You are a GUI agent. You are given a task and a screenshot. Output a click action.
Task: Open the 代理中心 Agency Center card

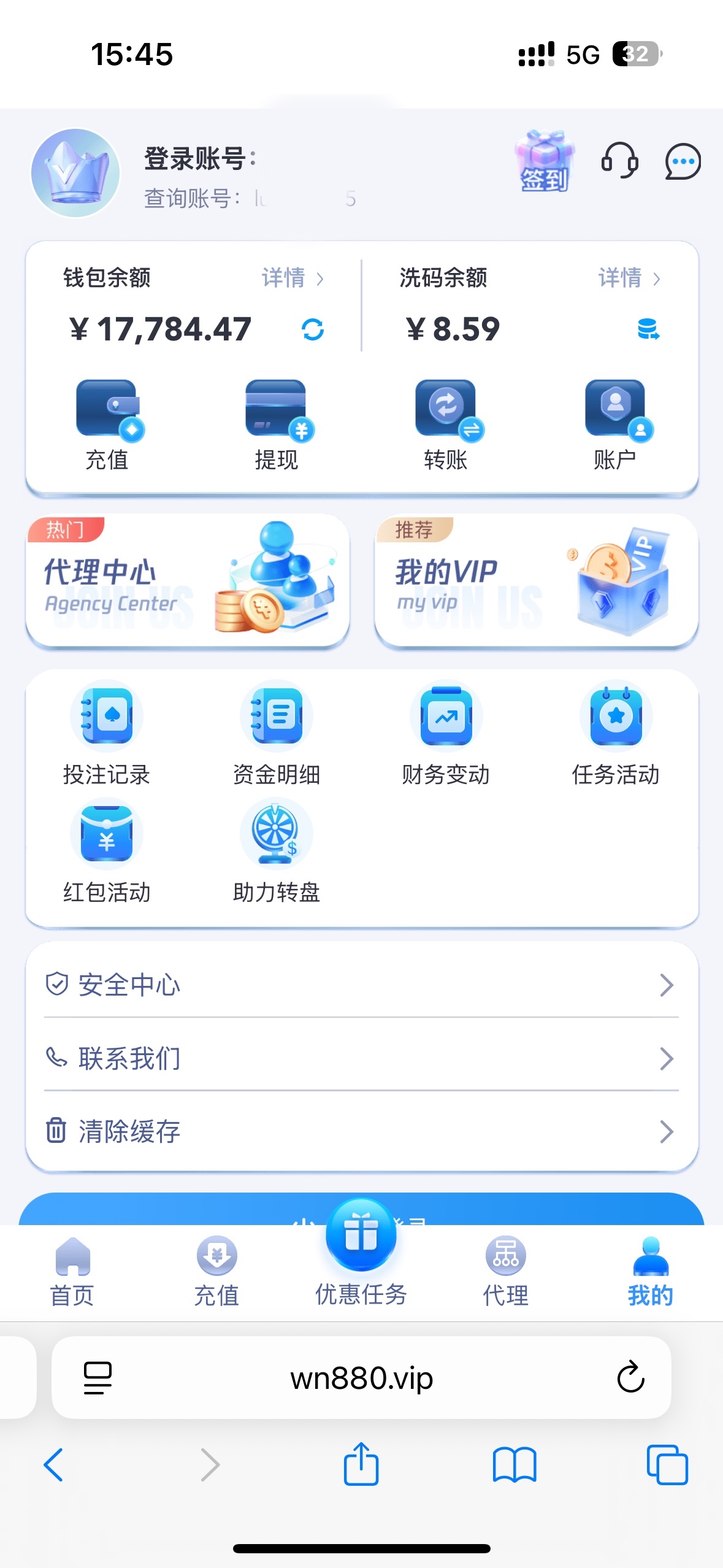[x=188, y=580]
